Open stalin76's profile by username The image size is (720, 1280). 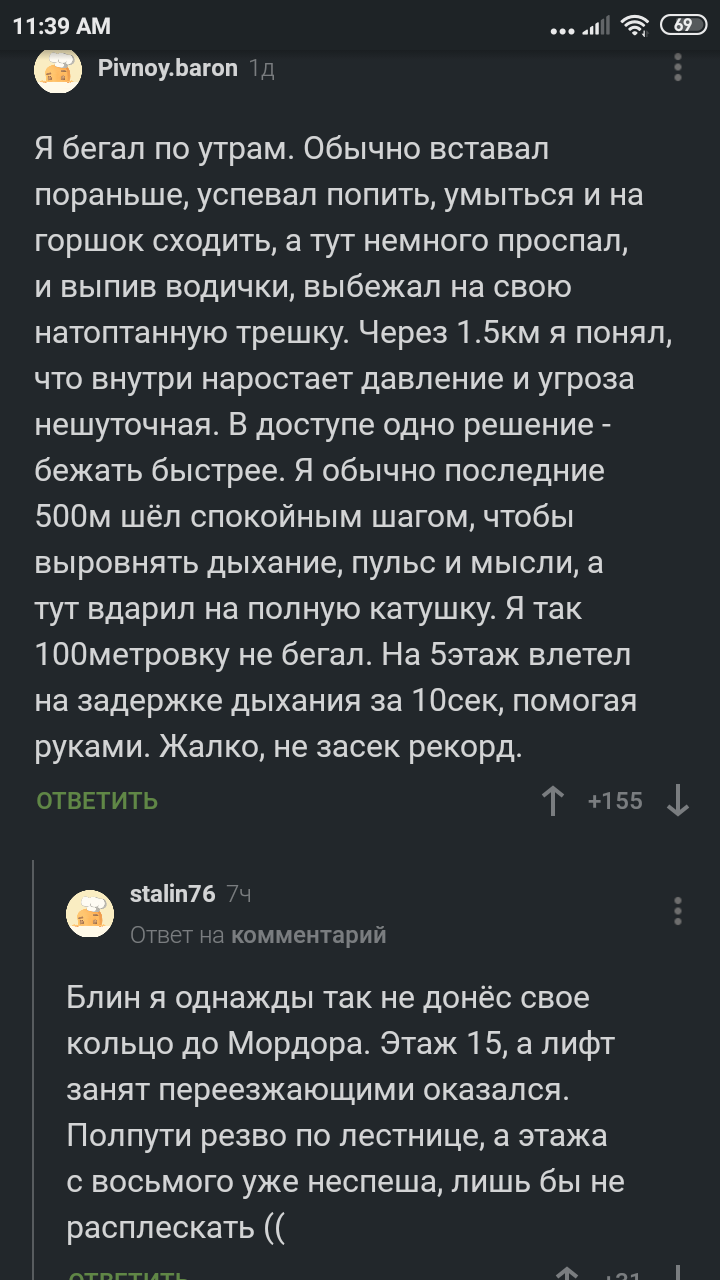point(173,894)
